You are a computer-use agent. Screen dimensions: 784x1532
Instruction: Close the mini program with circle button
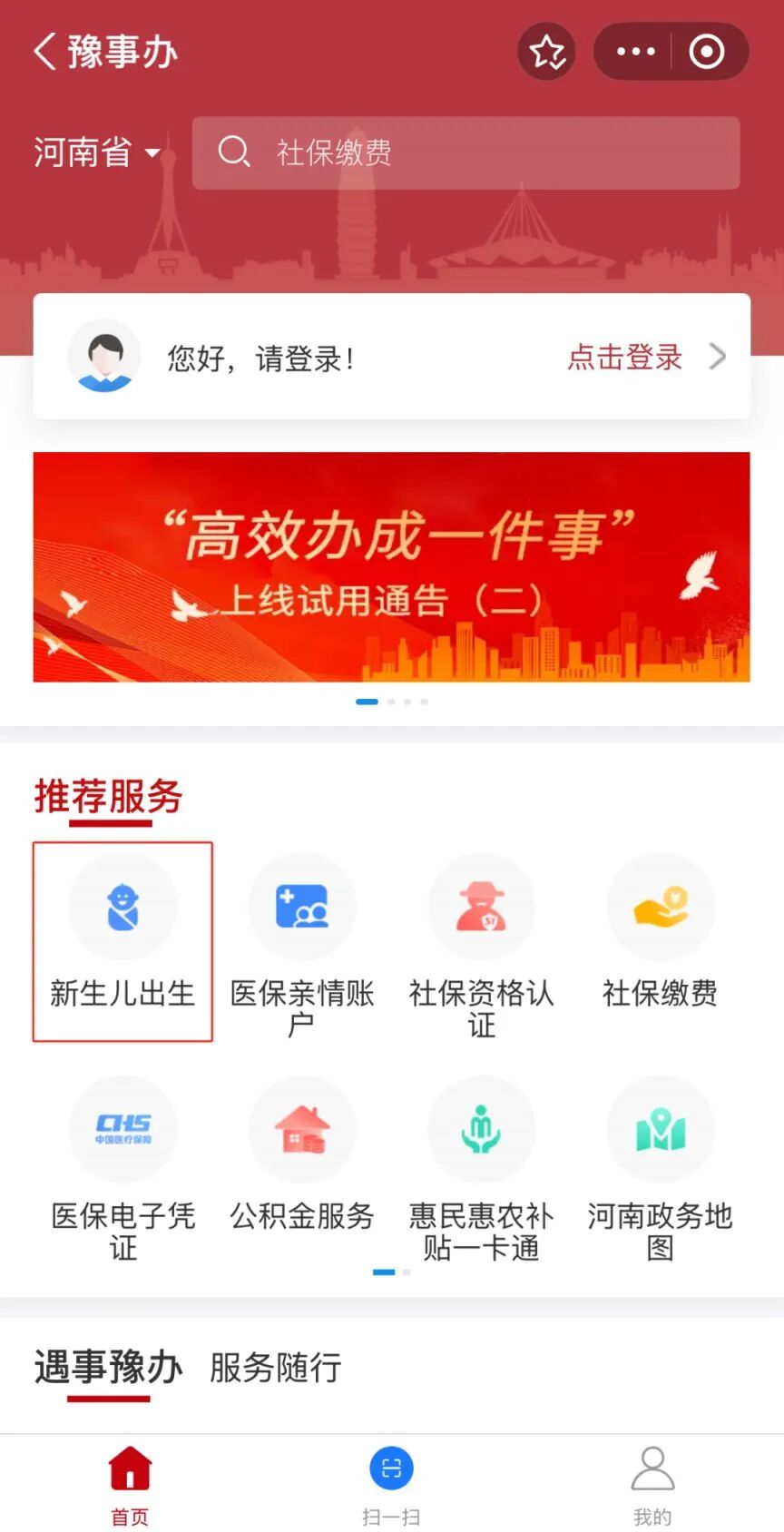coord(707,52)
